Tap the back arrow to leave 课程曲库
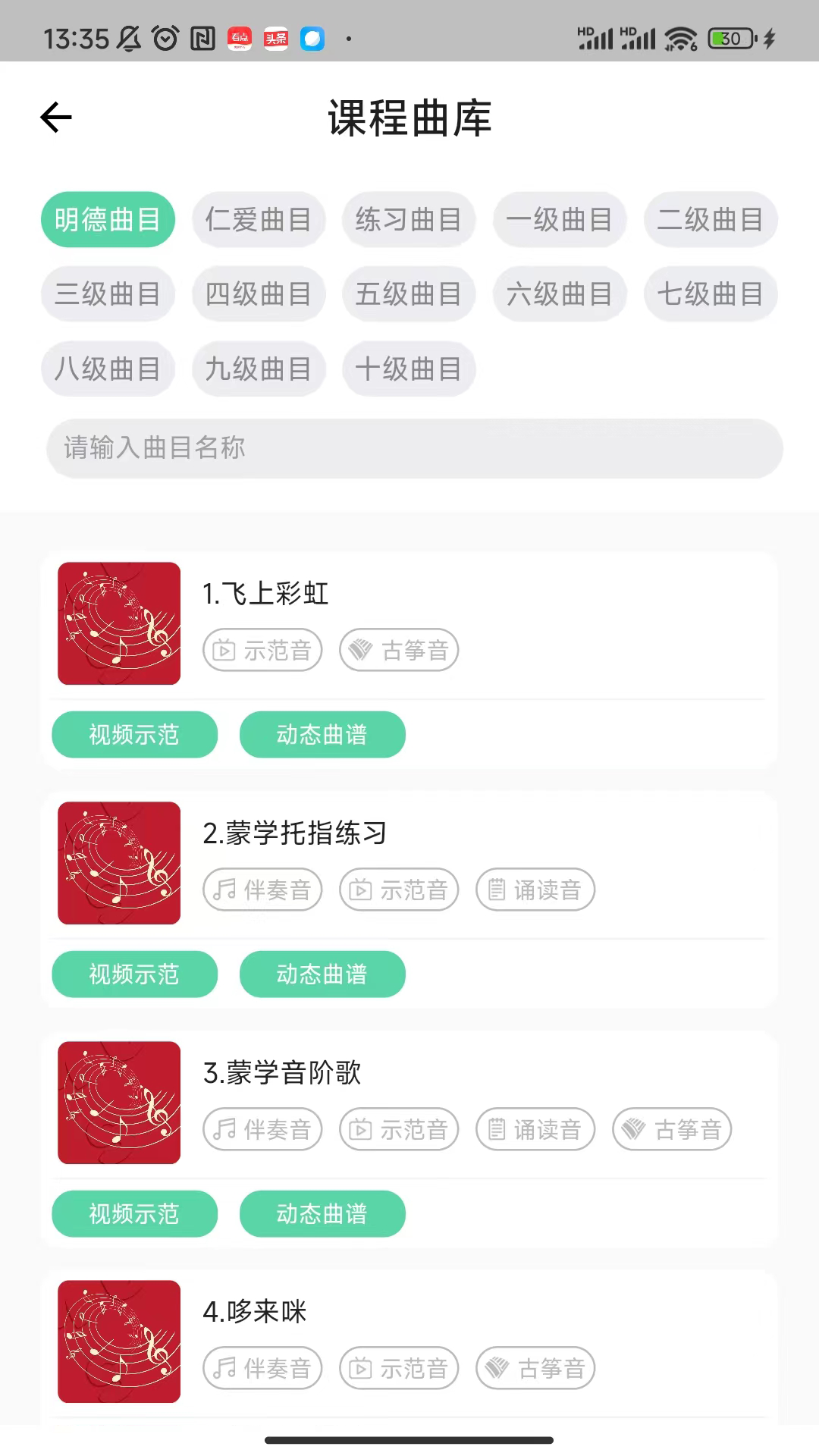This screenshot has height=1456, width=819. coord(55,118)
